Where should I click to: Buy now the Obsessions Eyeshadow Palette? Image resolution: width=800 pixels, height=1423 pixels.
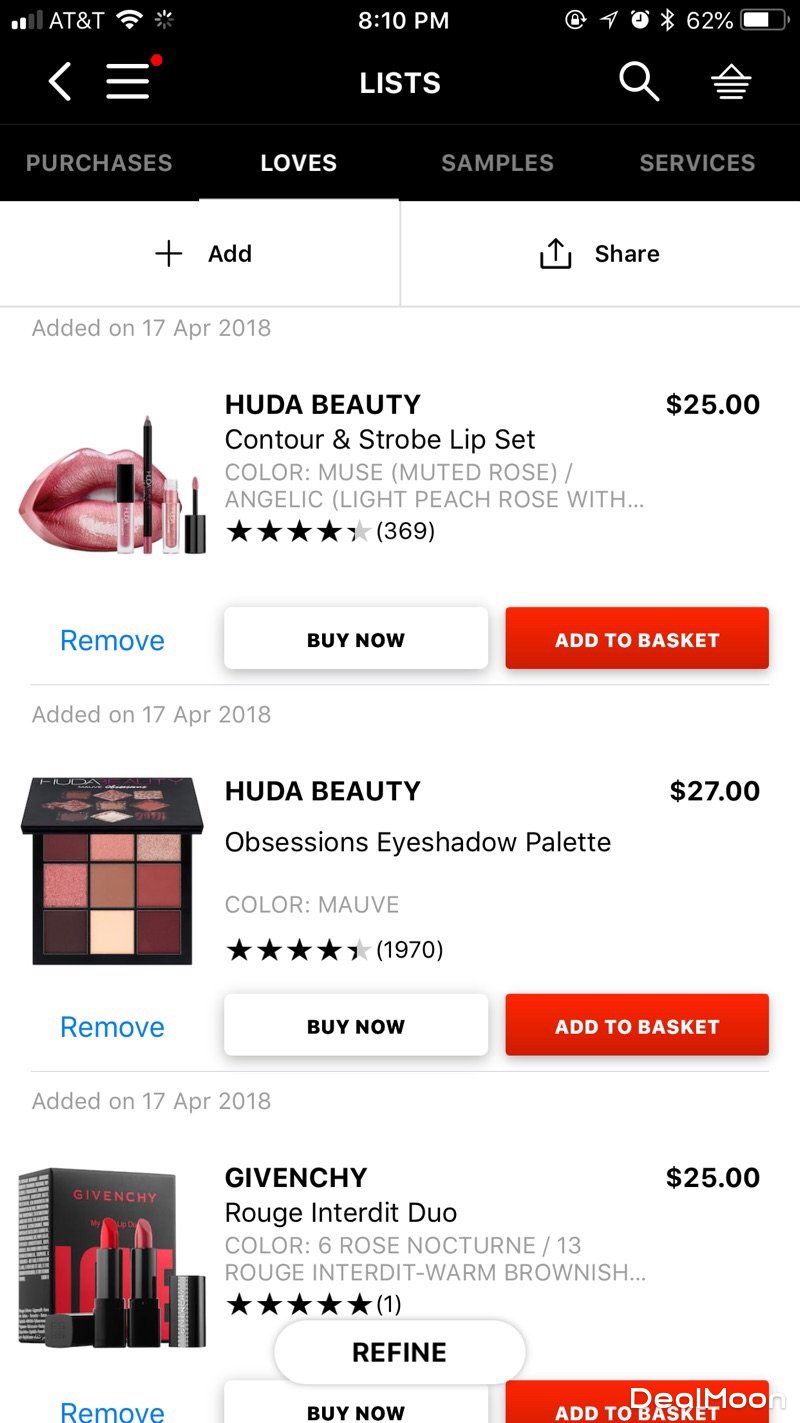pyautogui.click(x=356, y=1026)
